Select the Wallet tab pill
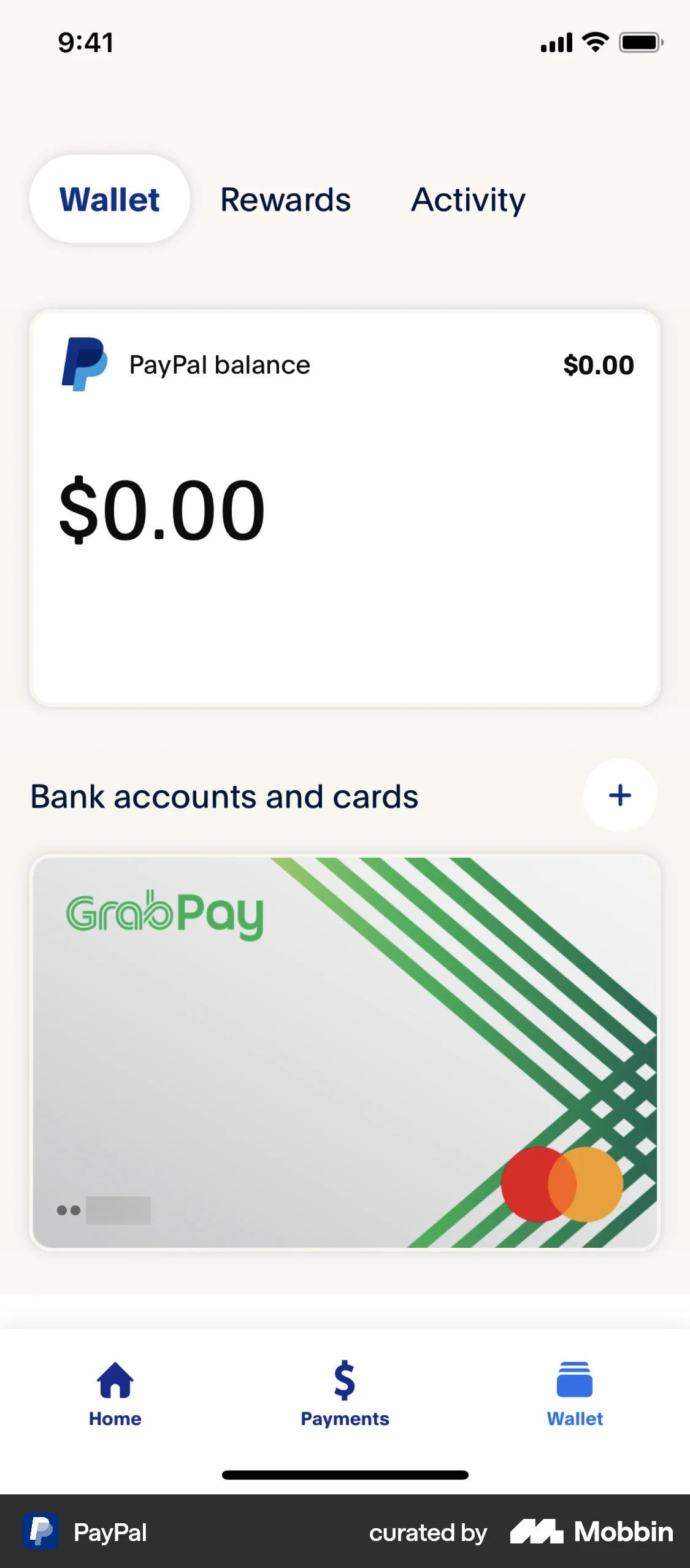Image resolution: width=690 pixels, height=1568 pixels. pyautogui.click(x=109, y=199)
